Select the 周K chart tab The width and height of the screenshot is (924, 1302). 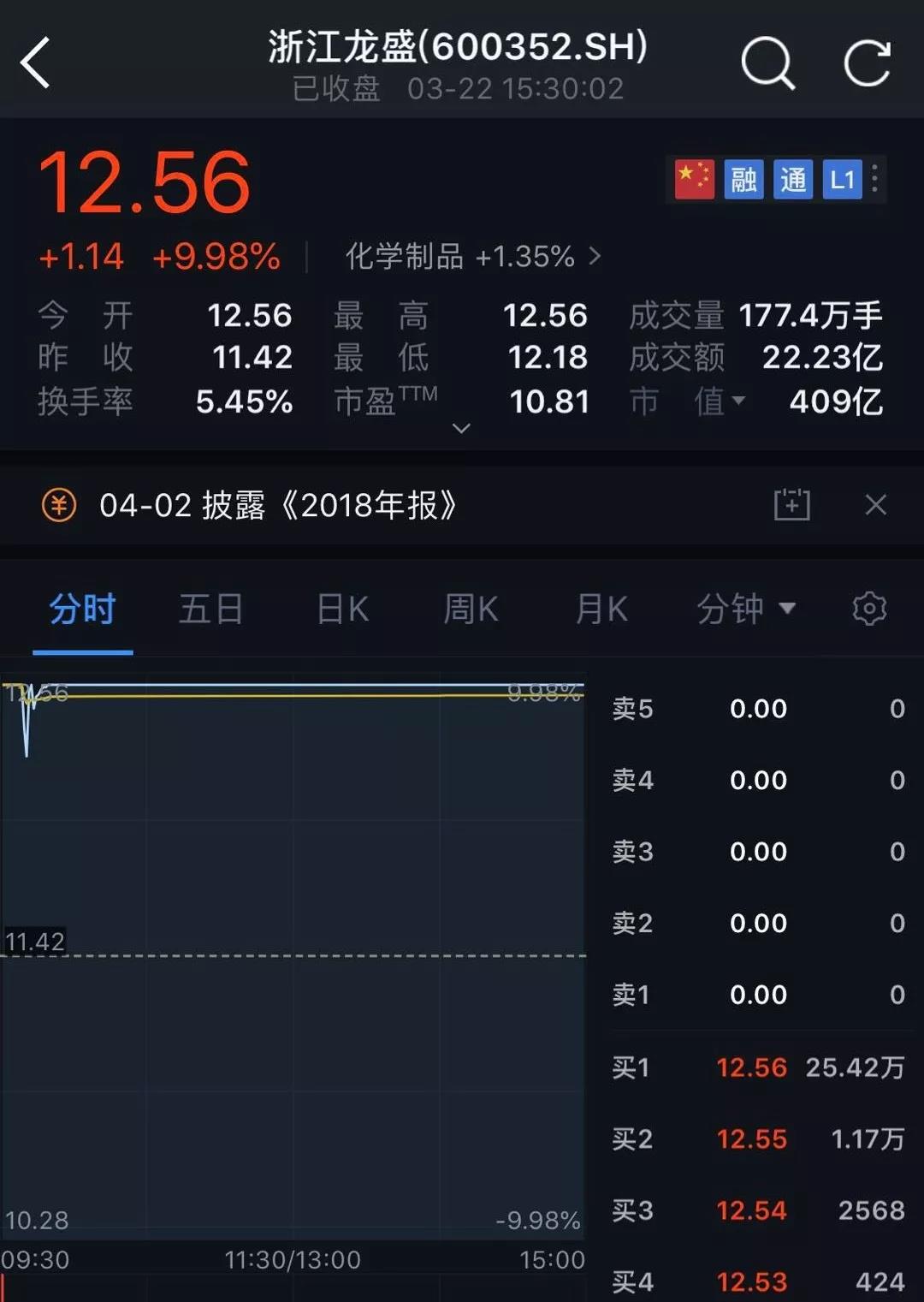click(x=471, y=609)
